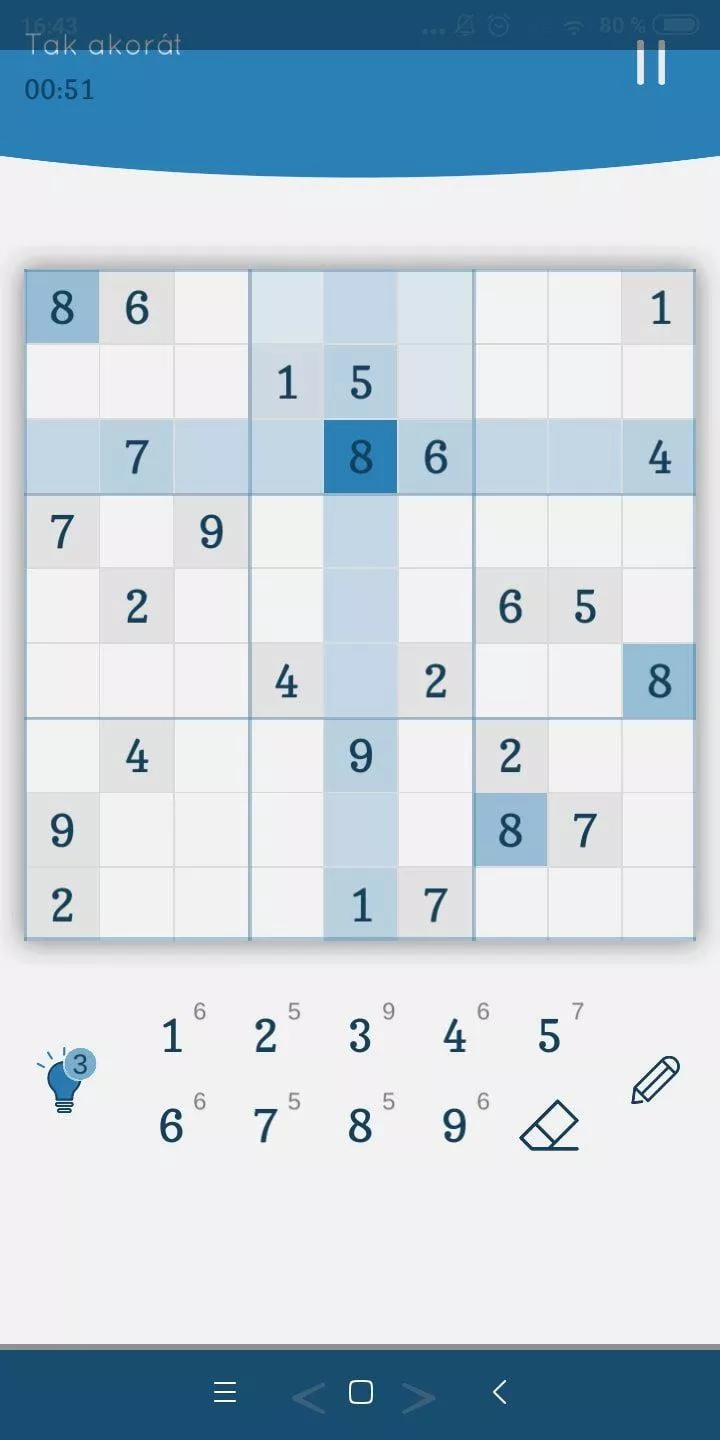Enter digit 1 from number pad

(x=172, y=1037)
